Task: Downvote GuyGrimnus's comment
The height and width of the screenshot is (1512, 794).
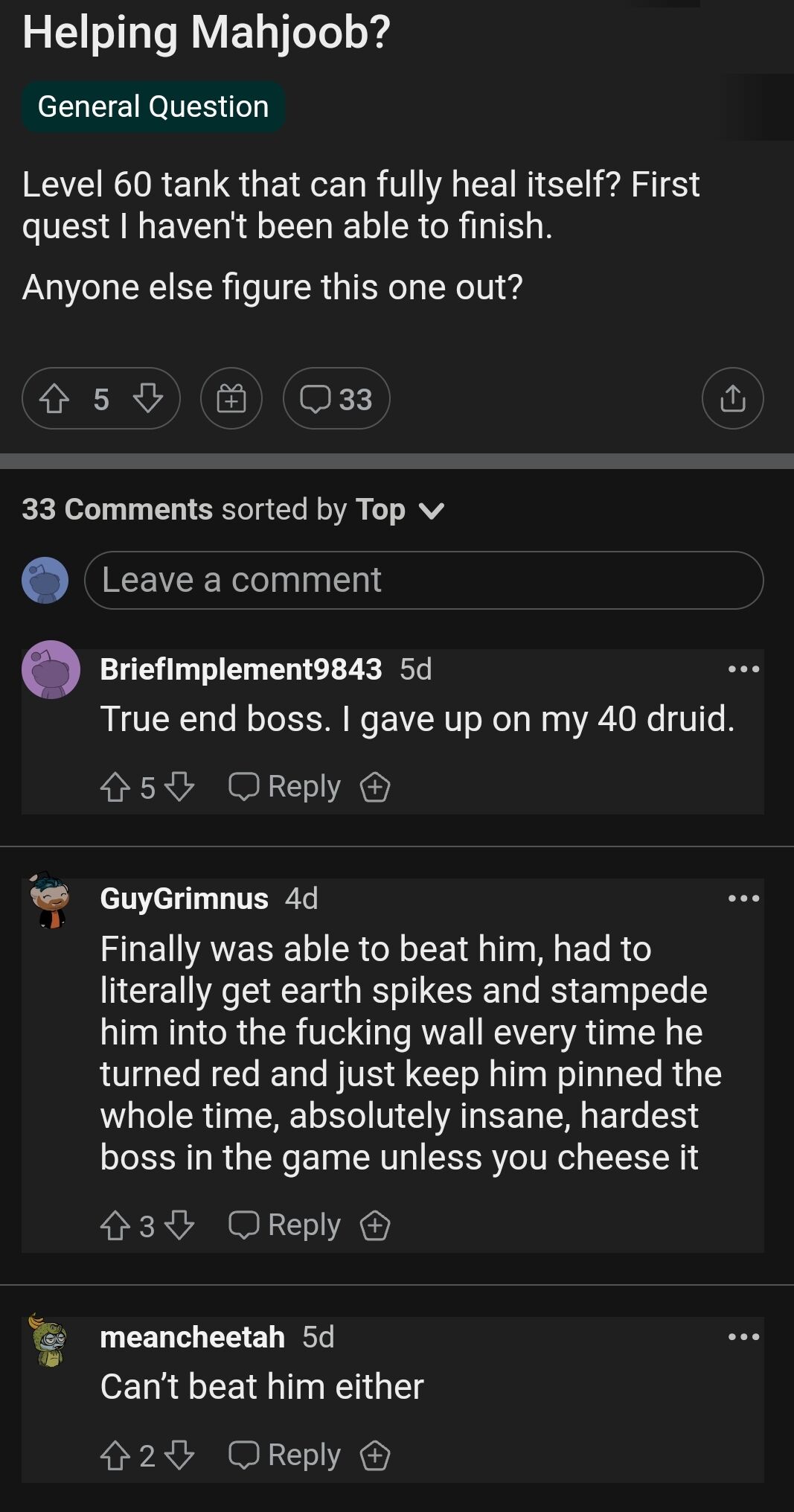Action: [179, 1225]
